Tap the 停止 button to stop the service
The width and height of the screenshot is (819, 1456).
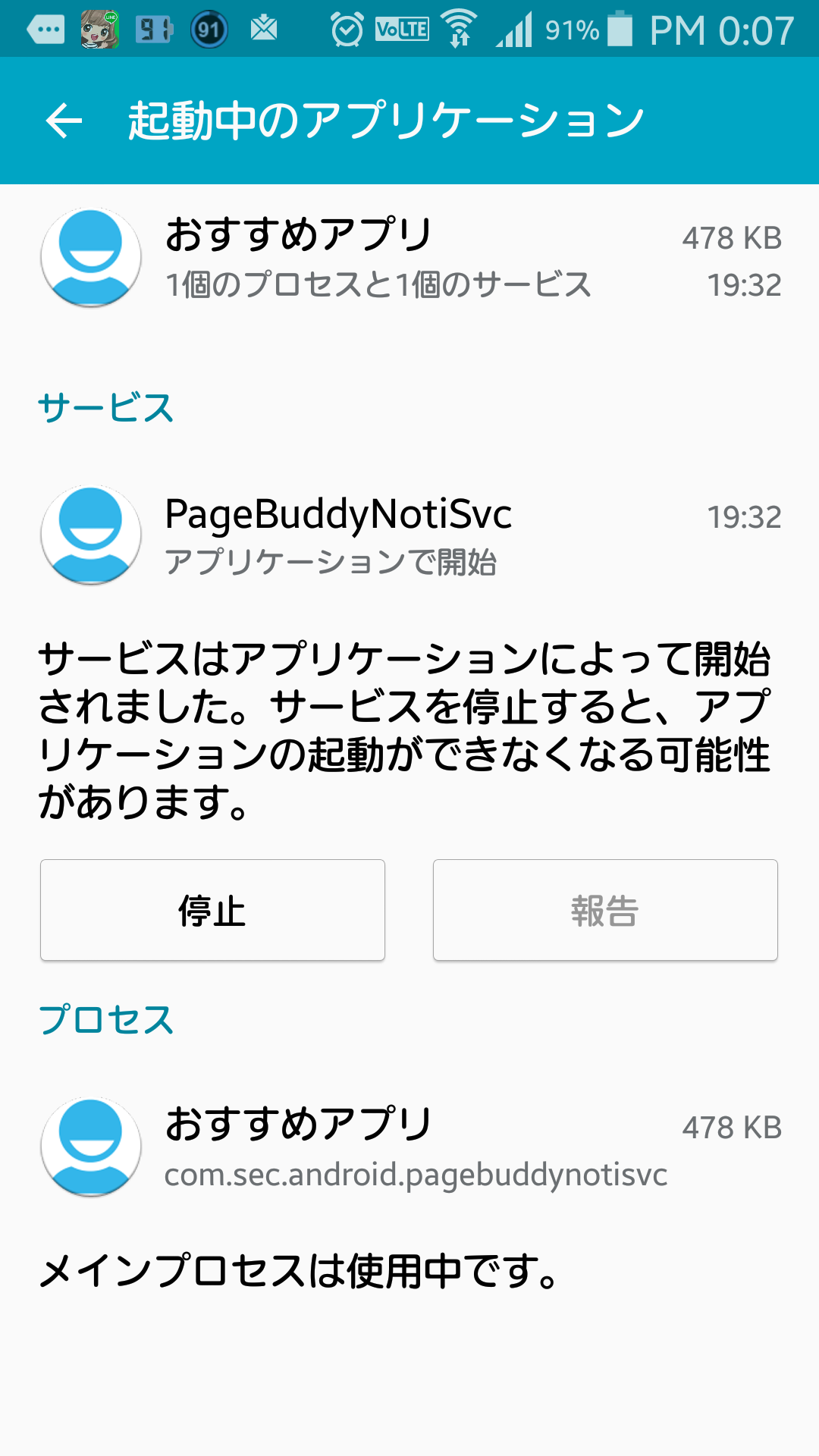[212, 910]
